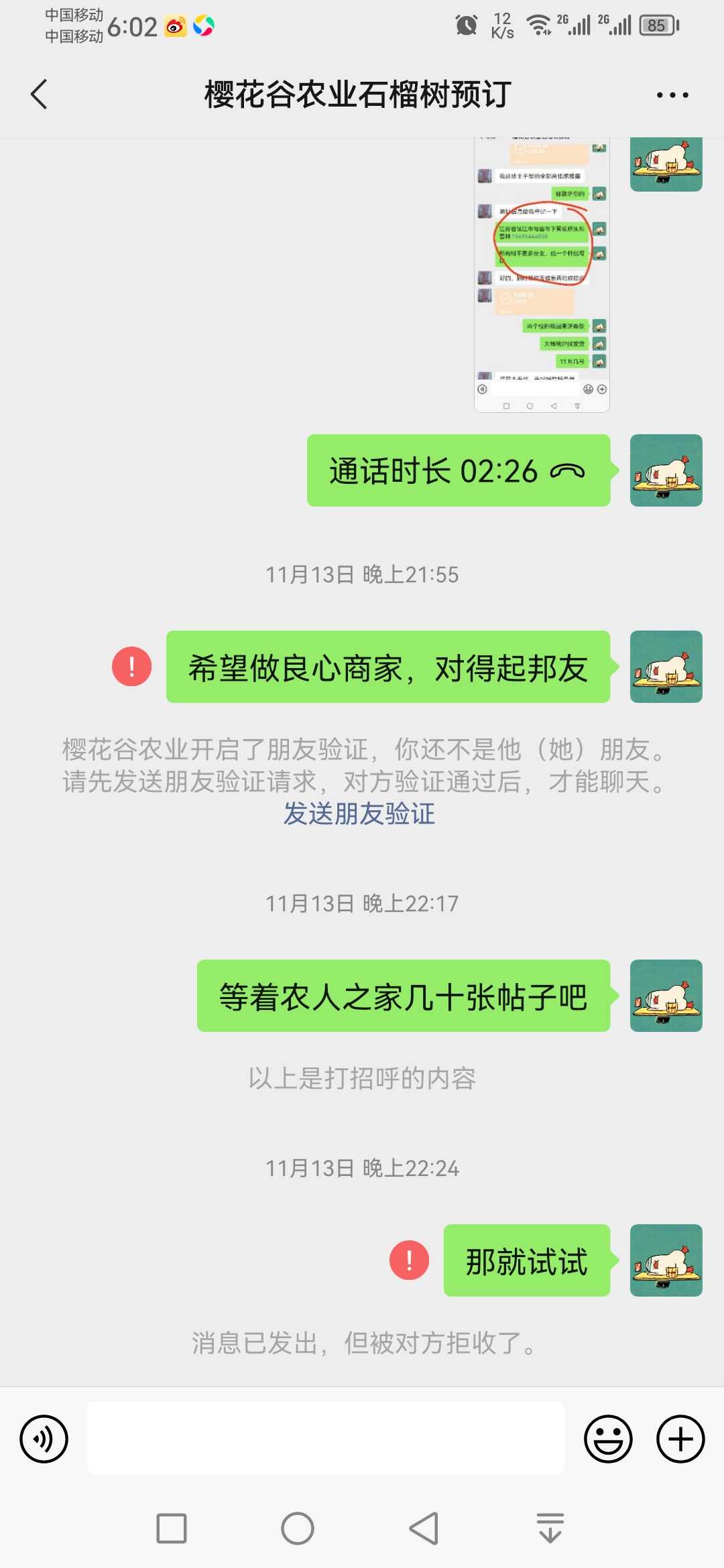Open the three-dot chat info menu
This screenshot has height=1568, width=724.
click(672, 95)
